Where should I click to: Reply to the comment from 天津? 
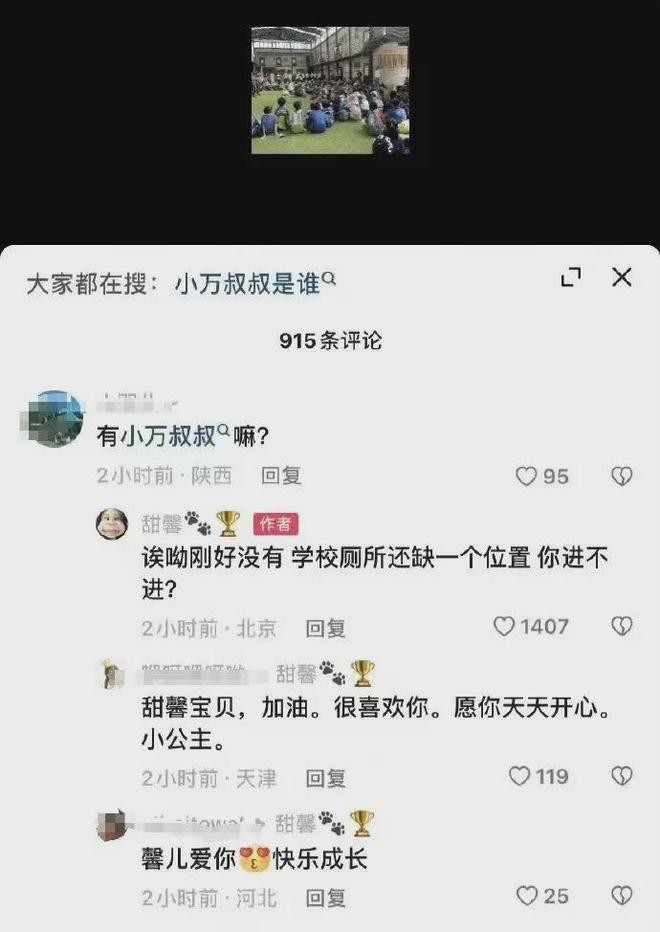(x=325, y=778)
